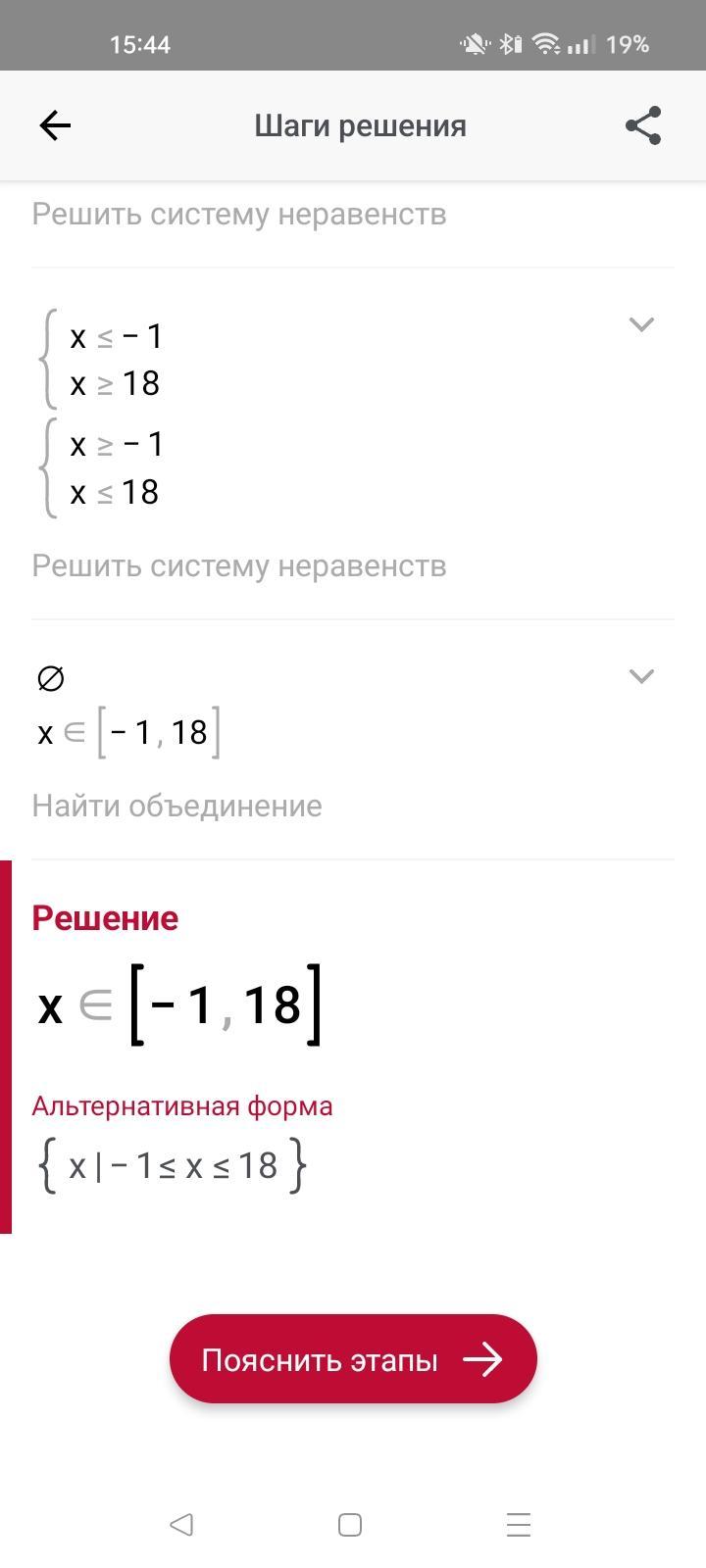The width and height of the screenshot is (706, 1568).
Task: Expand the step showing the empty set result
Action: coord(641,676)
